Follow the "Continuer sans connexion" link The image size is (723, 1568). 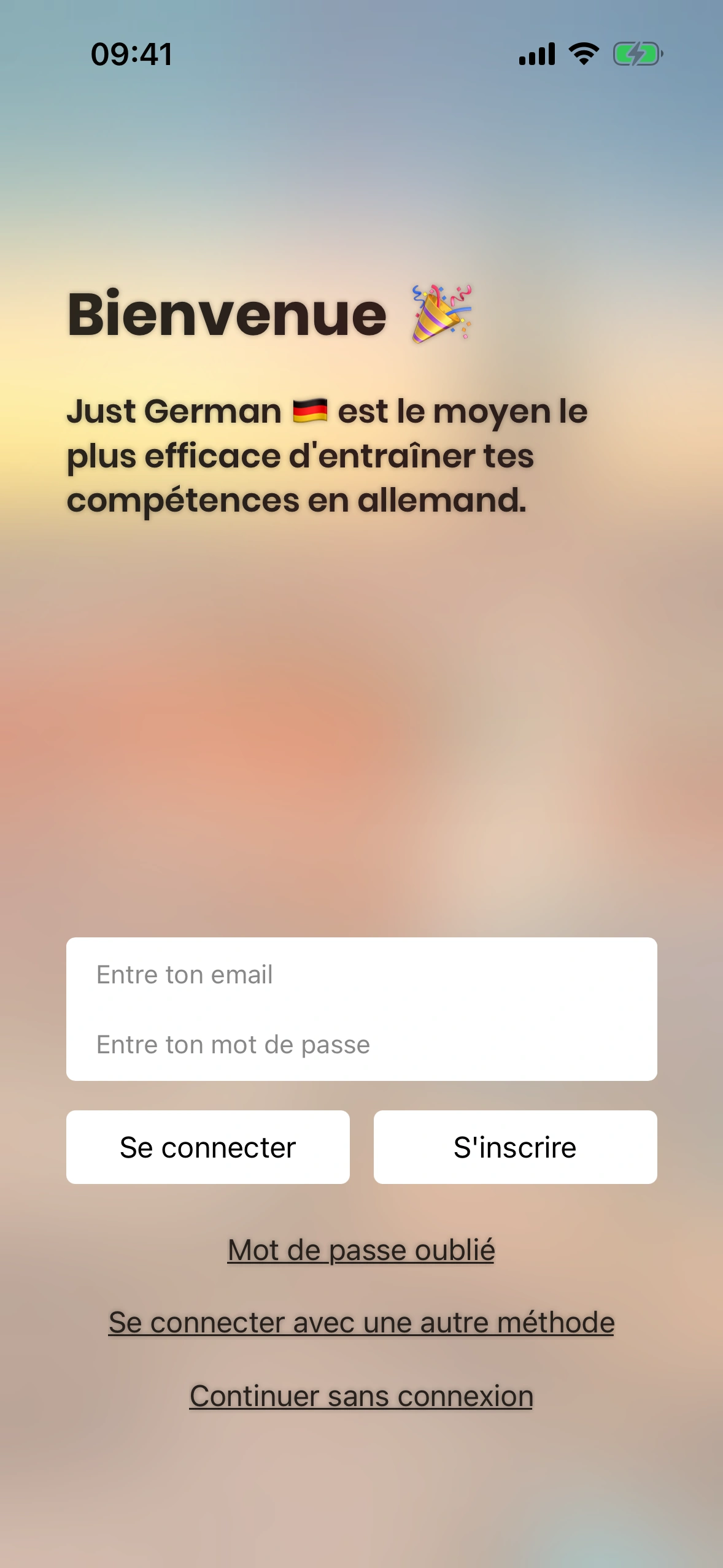tap(361, 1396)
